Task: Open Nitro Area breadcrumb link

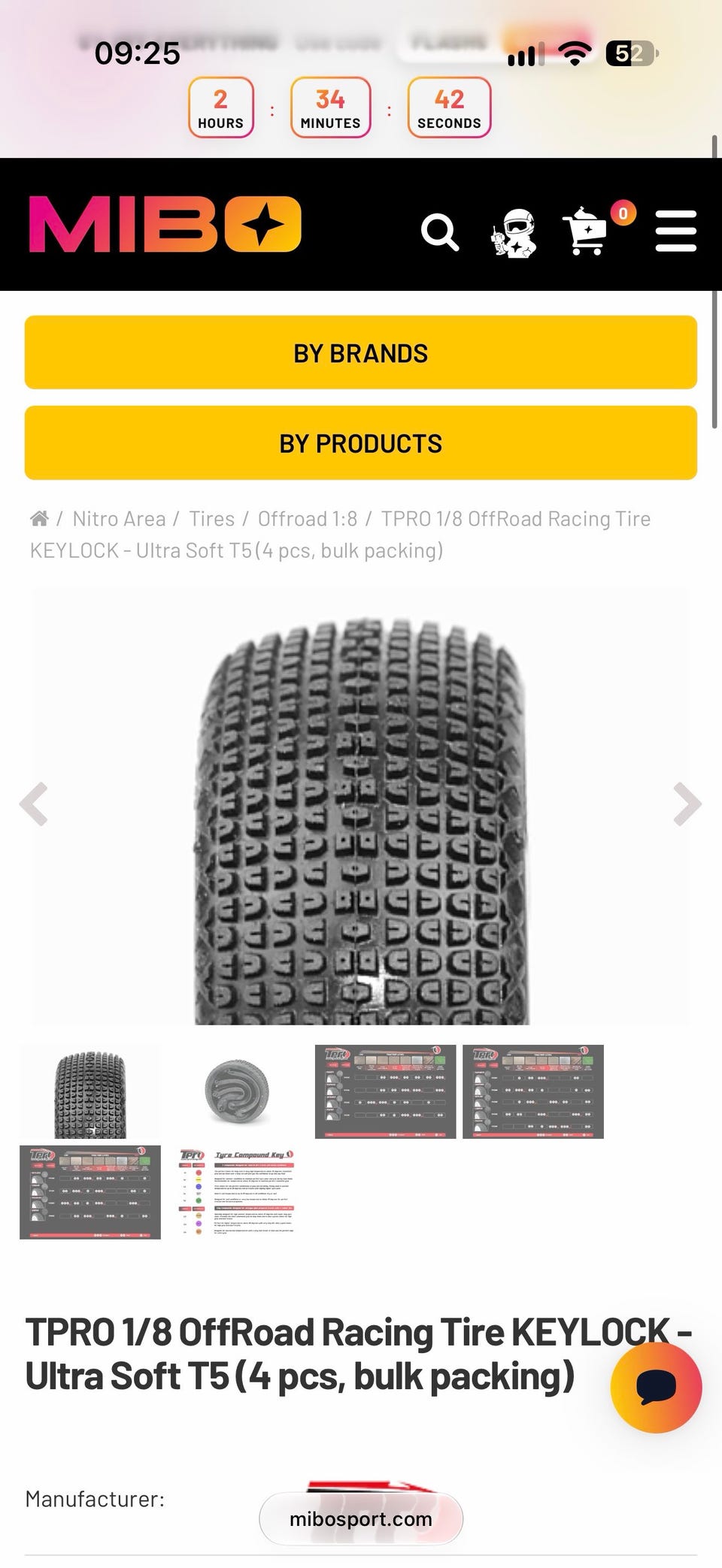Action: 119,519
